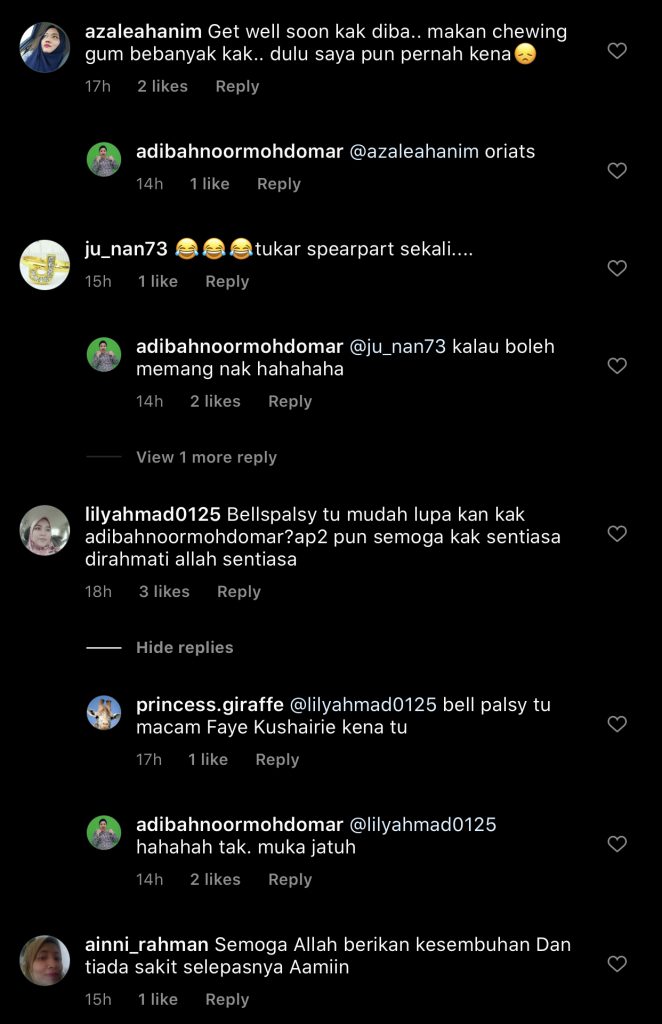Reply to ju_nan73's comment
662x1024 pixels.
point(227,281)
